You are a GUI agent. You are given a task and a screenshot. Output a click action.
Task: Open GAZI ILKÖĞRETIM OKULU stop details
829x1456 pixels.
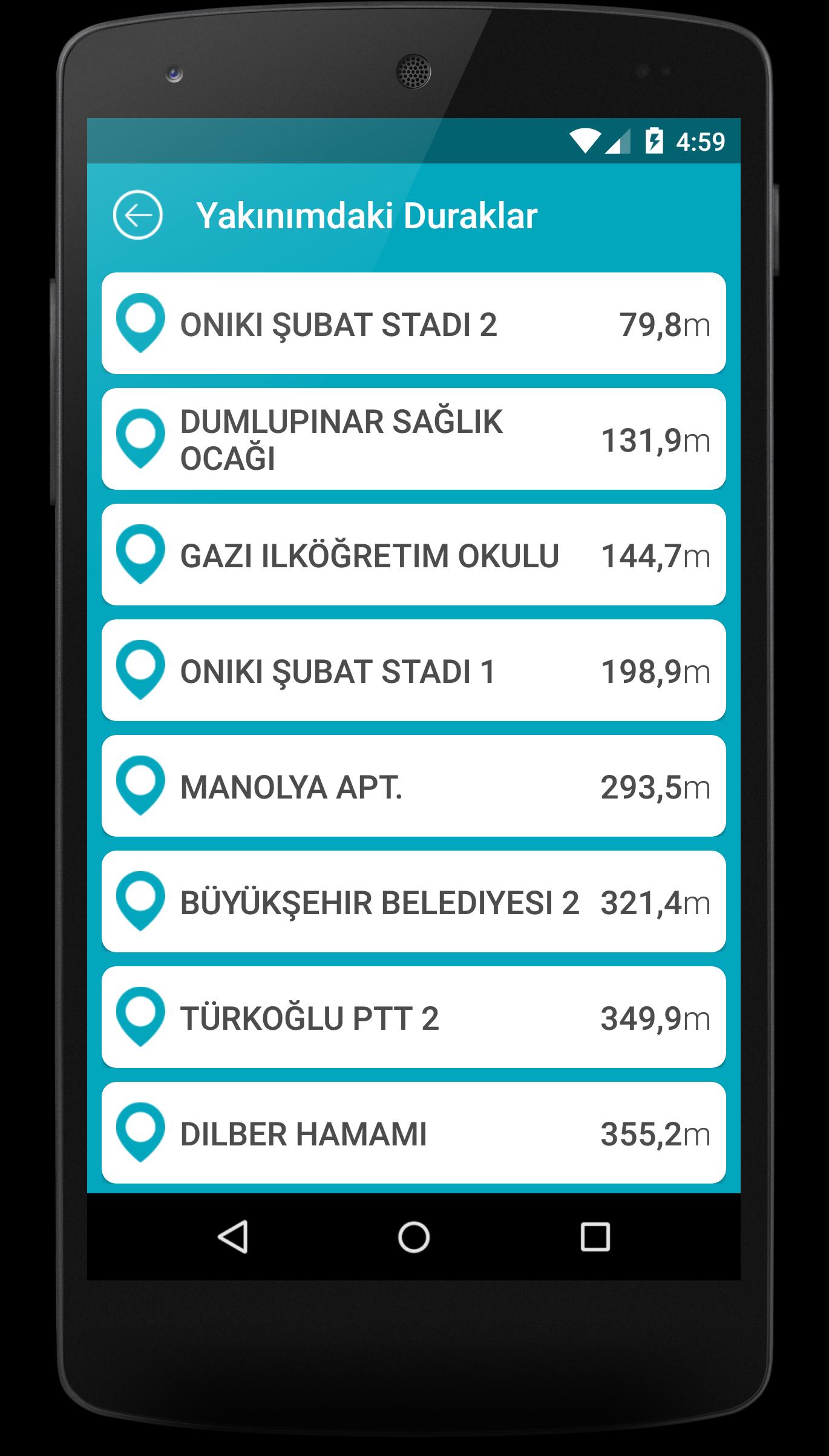click(x=413, y=555)
